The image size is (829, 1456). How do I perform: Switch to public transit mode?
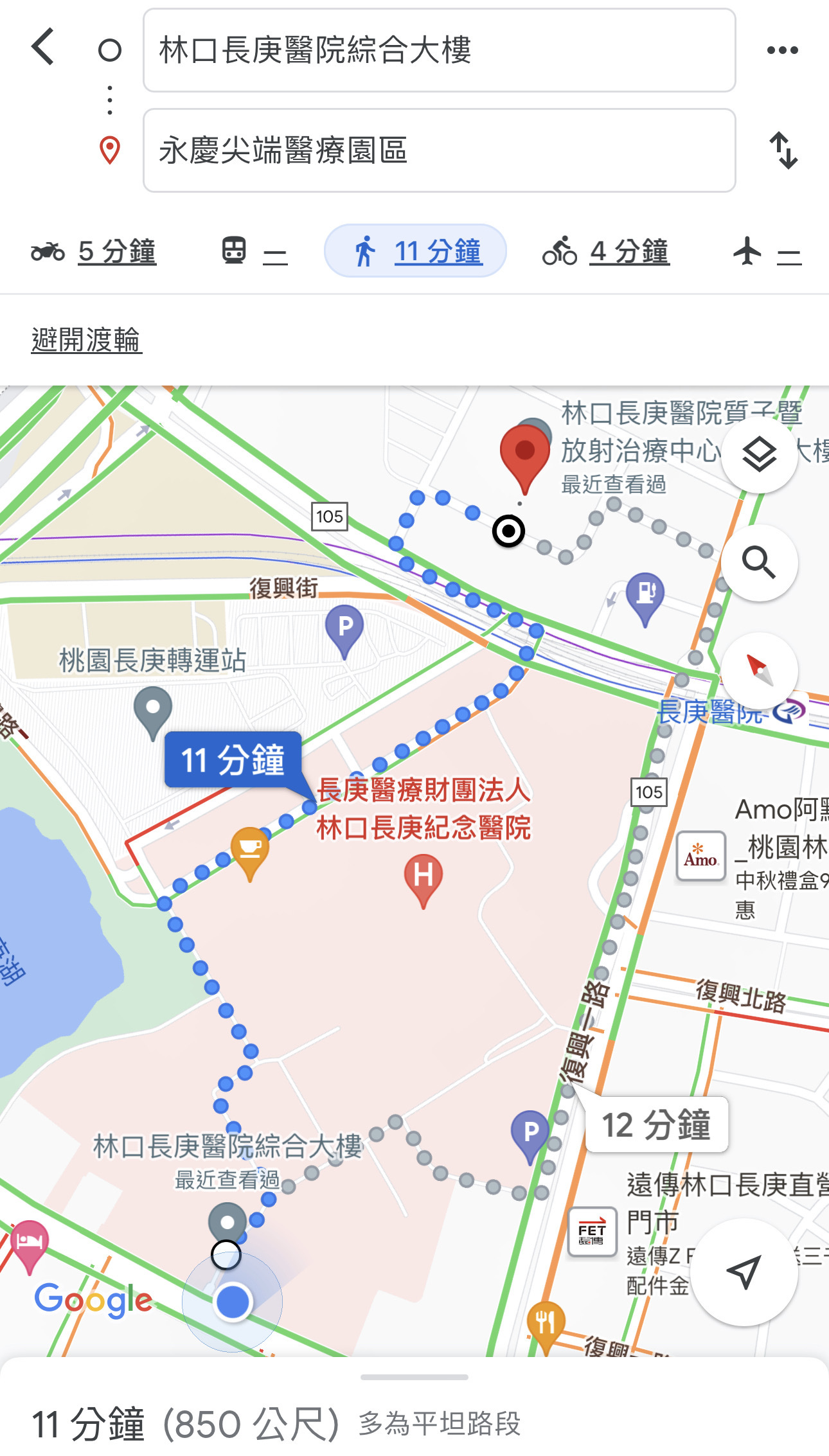[x=254, y=251]
